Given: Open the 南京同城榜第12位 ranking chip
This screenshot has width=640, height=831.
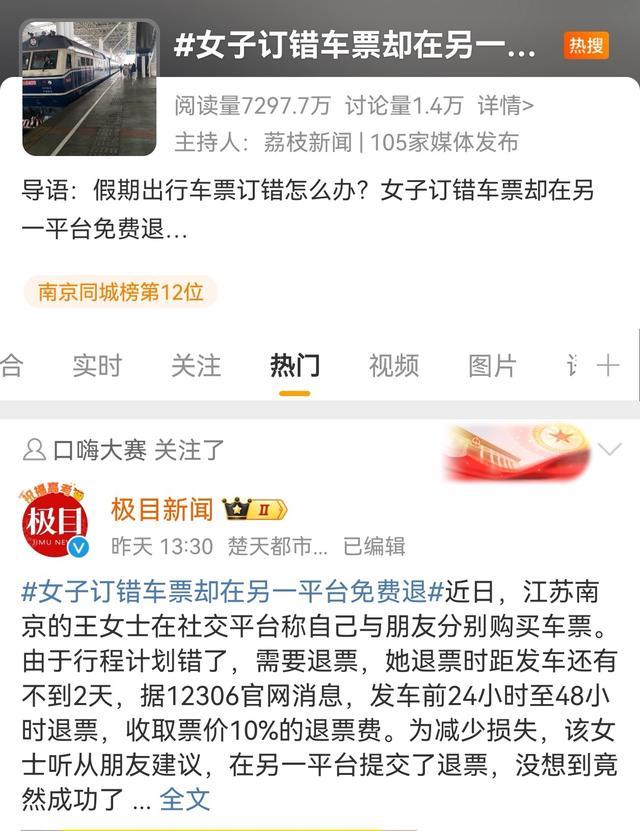Looking at the screenshot, I should click(120, 292).
